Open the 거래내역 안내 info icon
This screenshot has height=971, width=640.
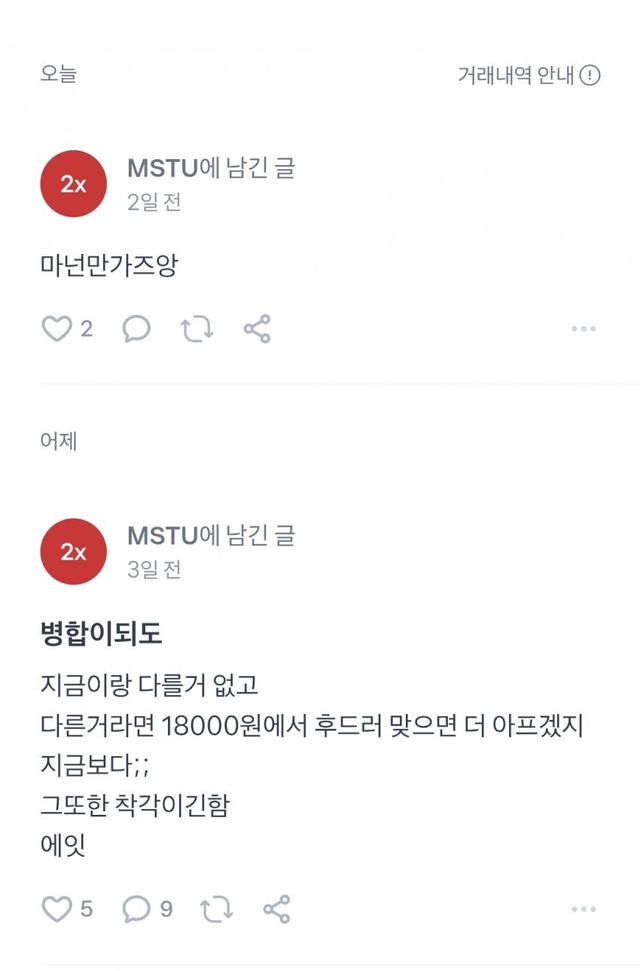pos(590,75)
